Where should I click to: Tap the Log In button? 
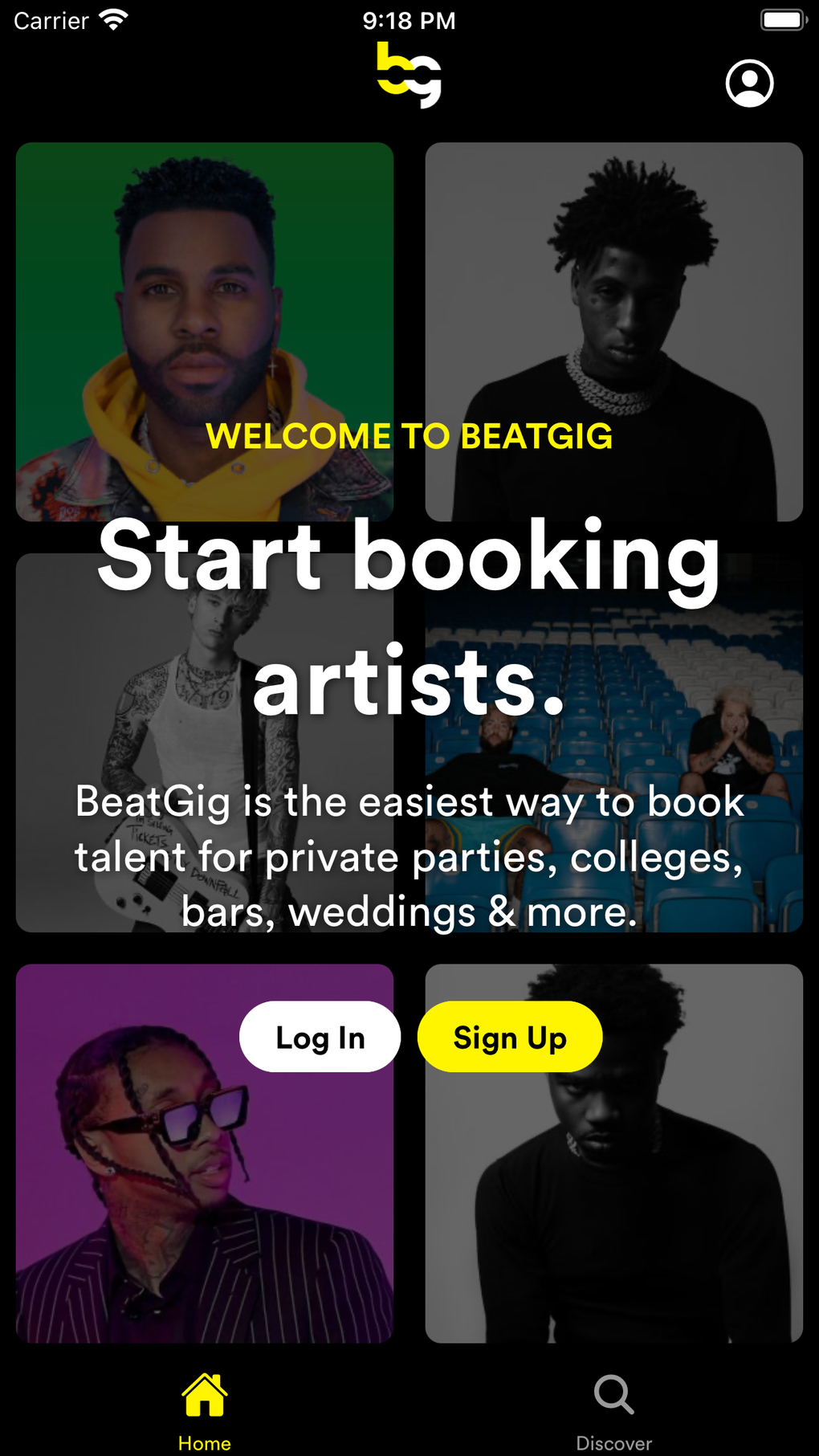[x=320, y=1037]
